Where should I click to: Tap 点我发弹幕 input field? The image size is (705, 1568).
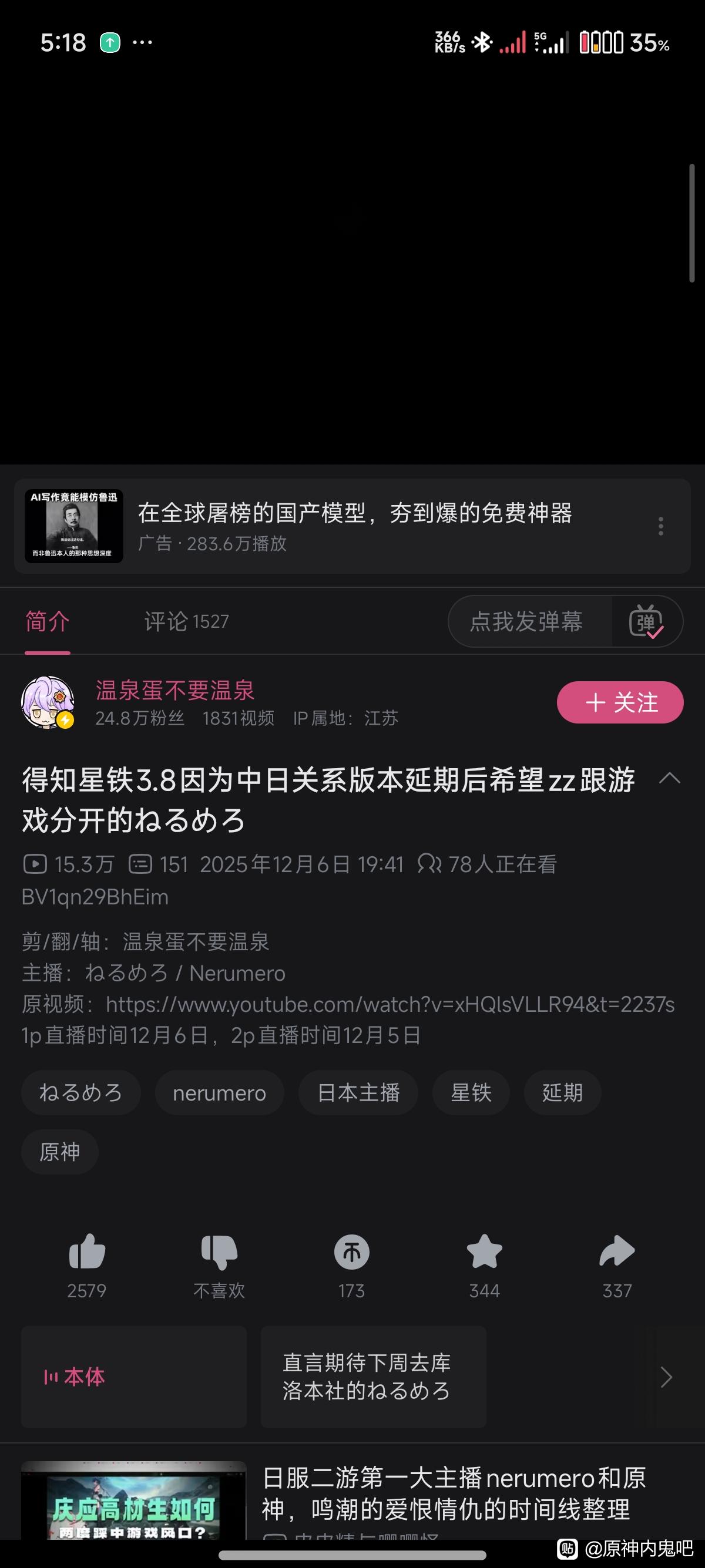click(527, 621)
